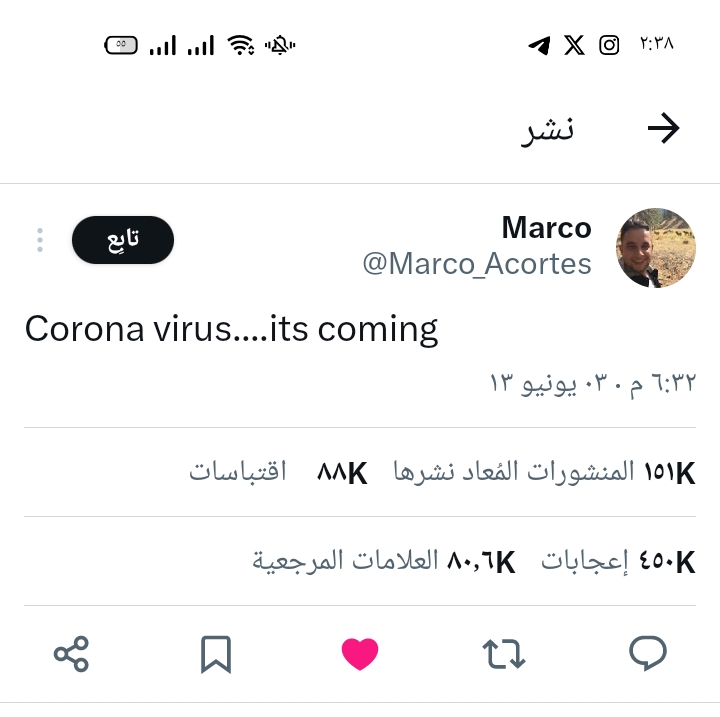The image size is (720, 717).
Task: Unlike the post with the heart icon
Action: pyautogui.click(x=360, y=654)
